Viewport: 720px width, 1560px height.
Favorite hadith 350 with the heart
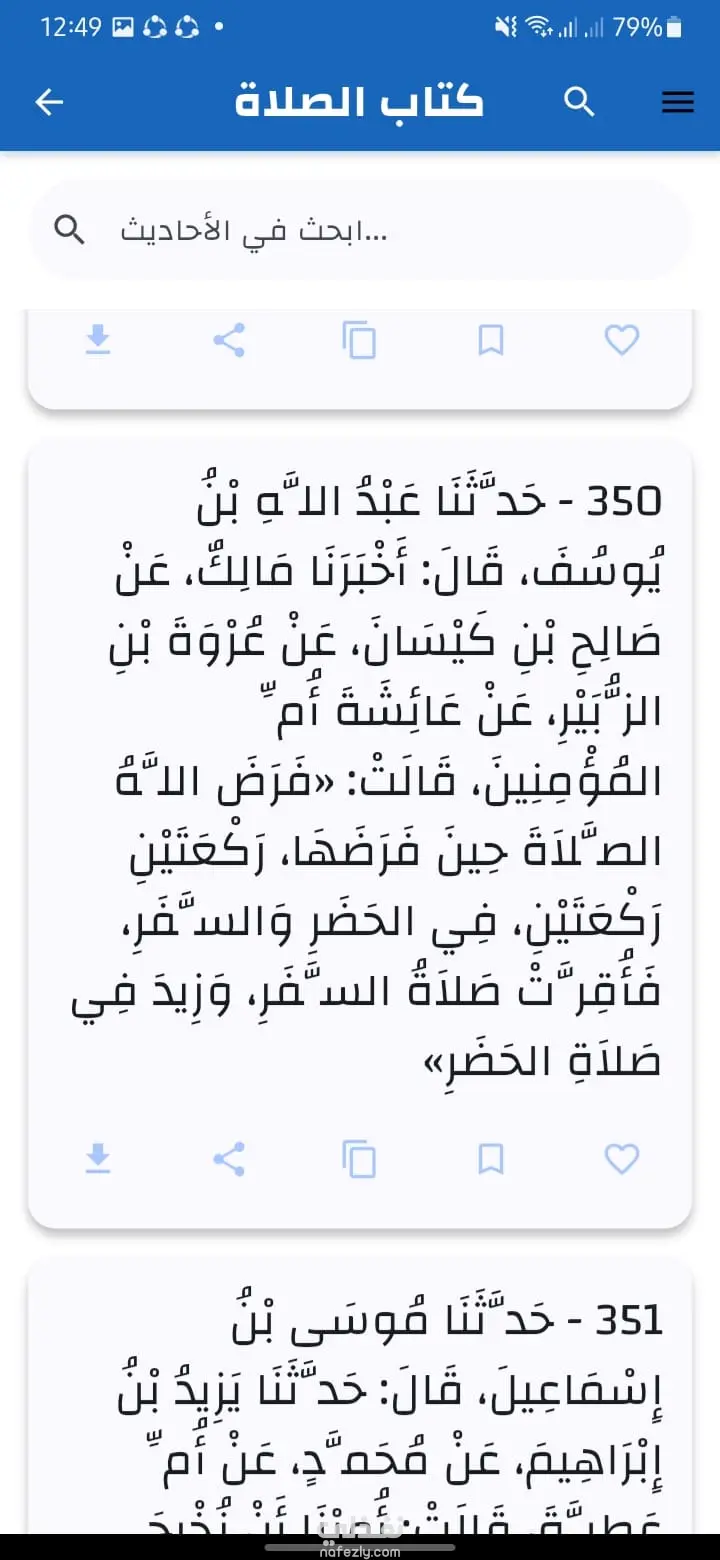coord(621,1159)
